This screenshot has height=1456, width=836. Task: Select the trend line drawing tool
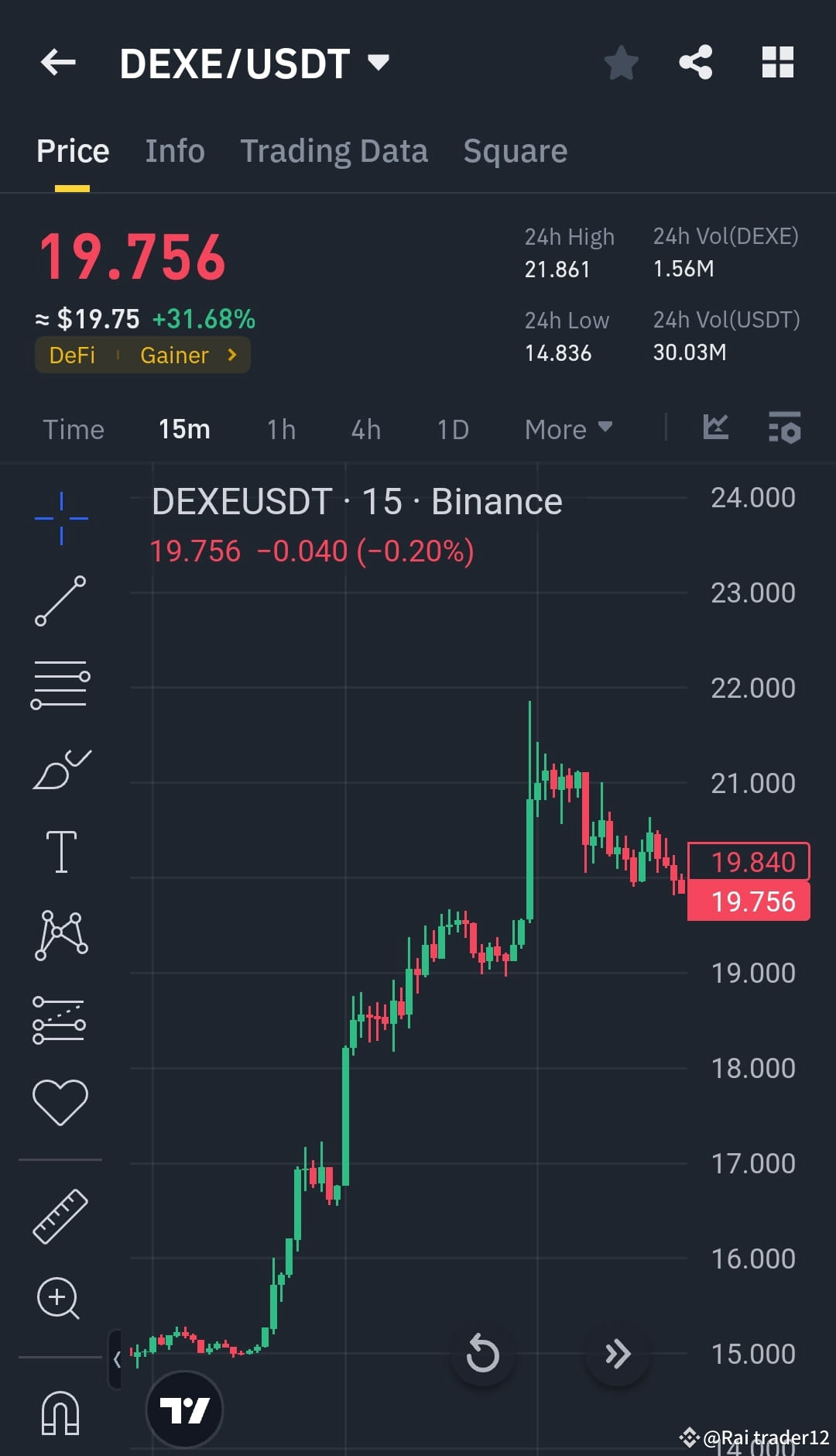pyautogui.click(x=61, y=603)
